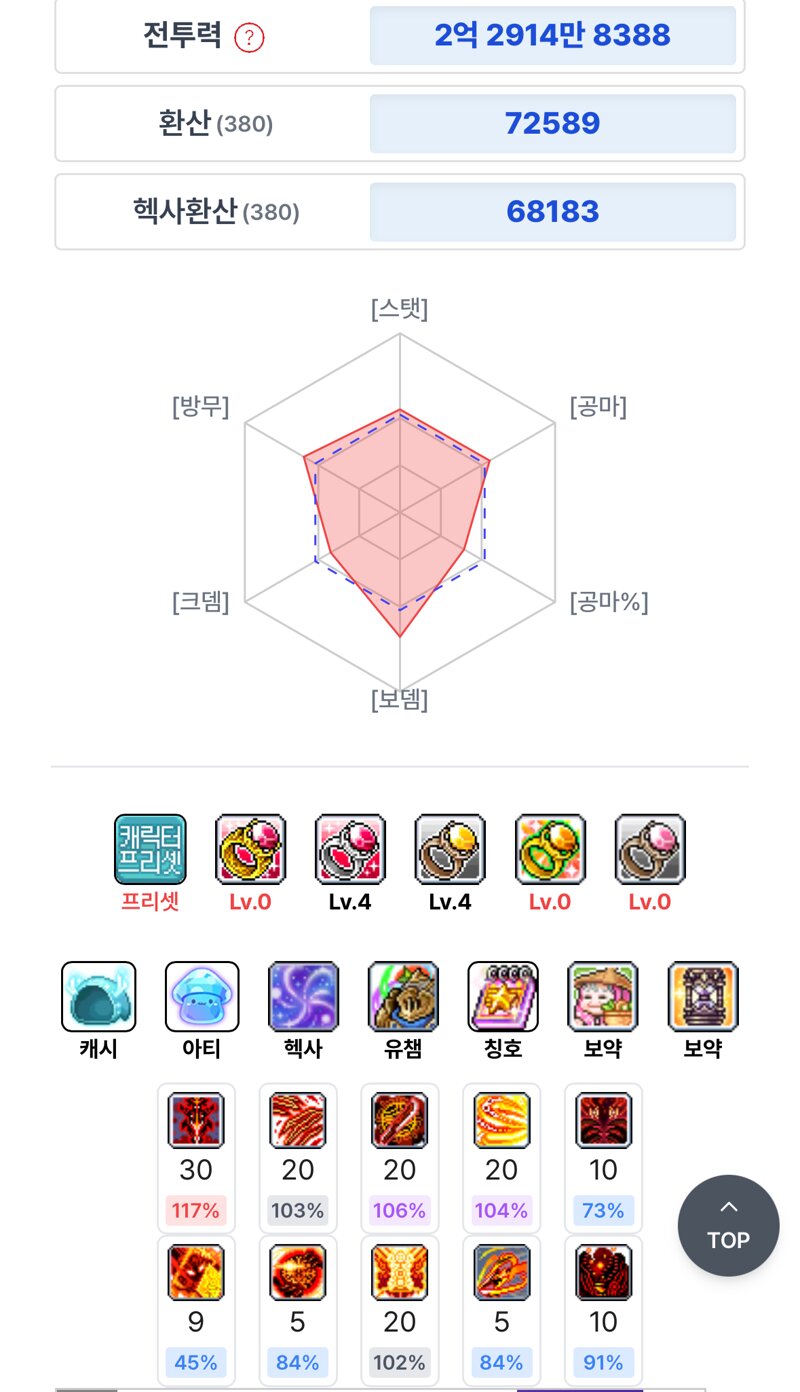Tap the skill card showing 30 and 117%
The image size is (800, 1392).
pyautogui.click(x=196, y=1158)
